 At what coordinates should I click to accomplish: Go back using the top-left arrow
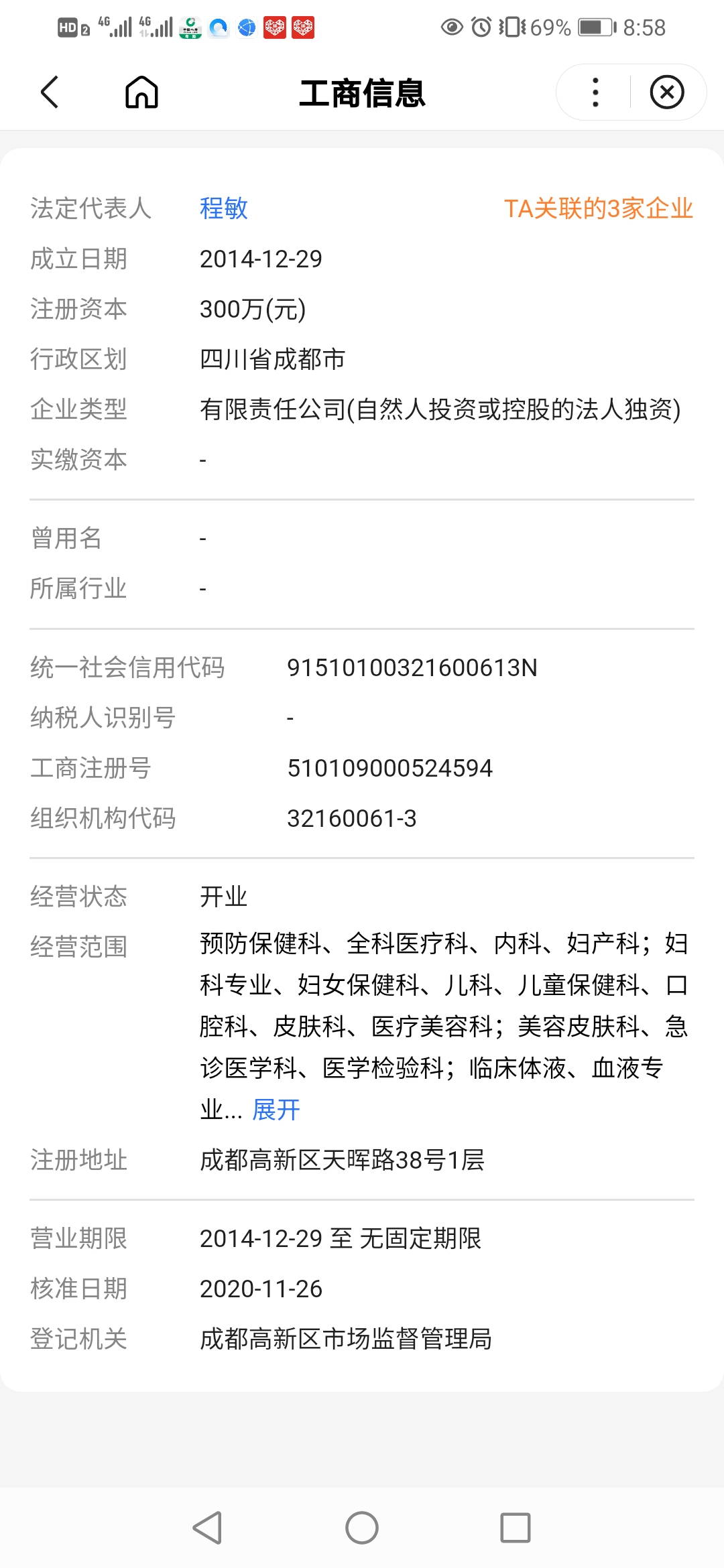coord(50,92)
